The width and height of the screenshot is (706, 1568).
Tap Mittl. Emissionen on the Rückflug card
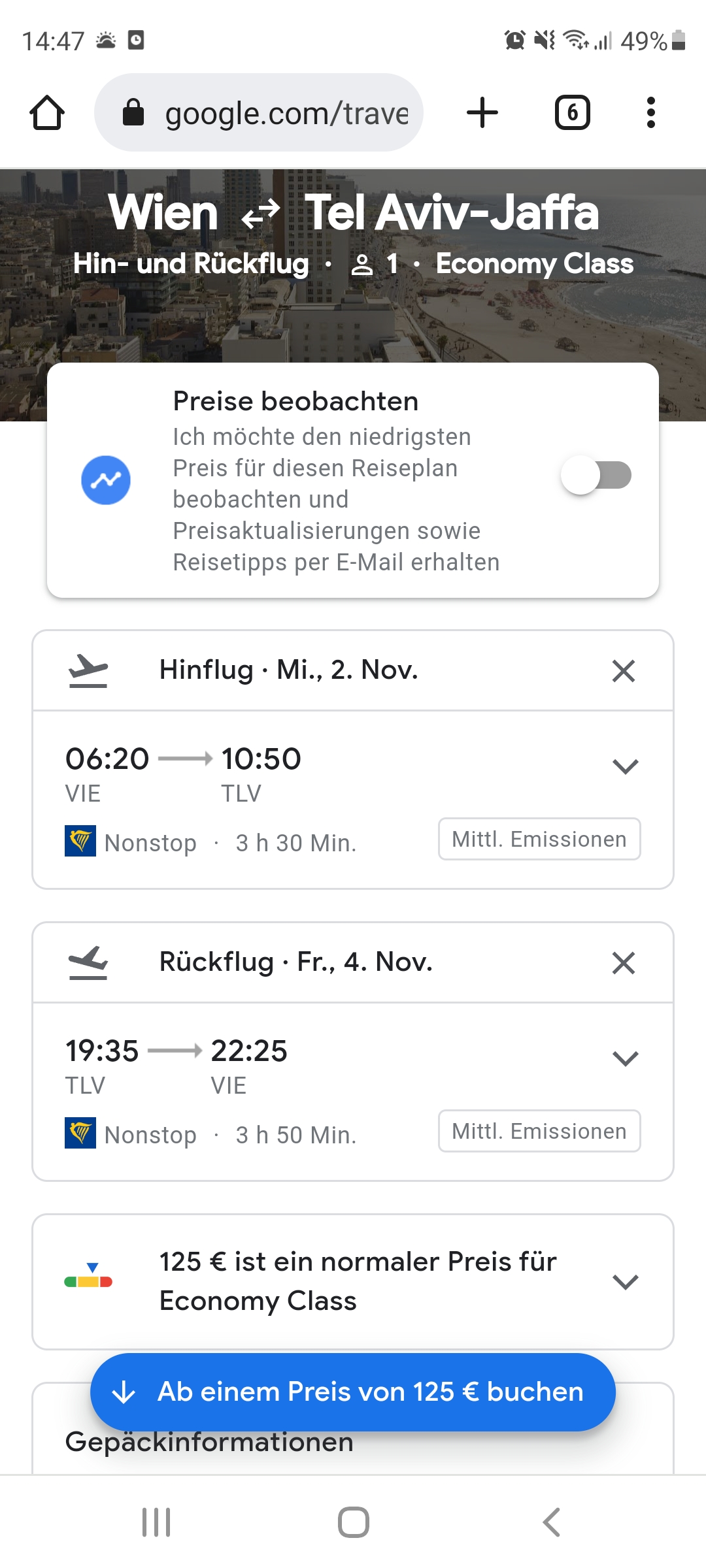539,1131
